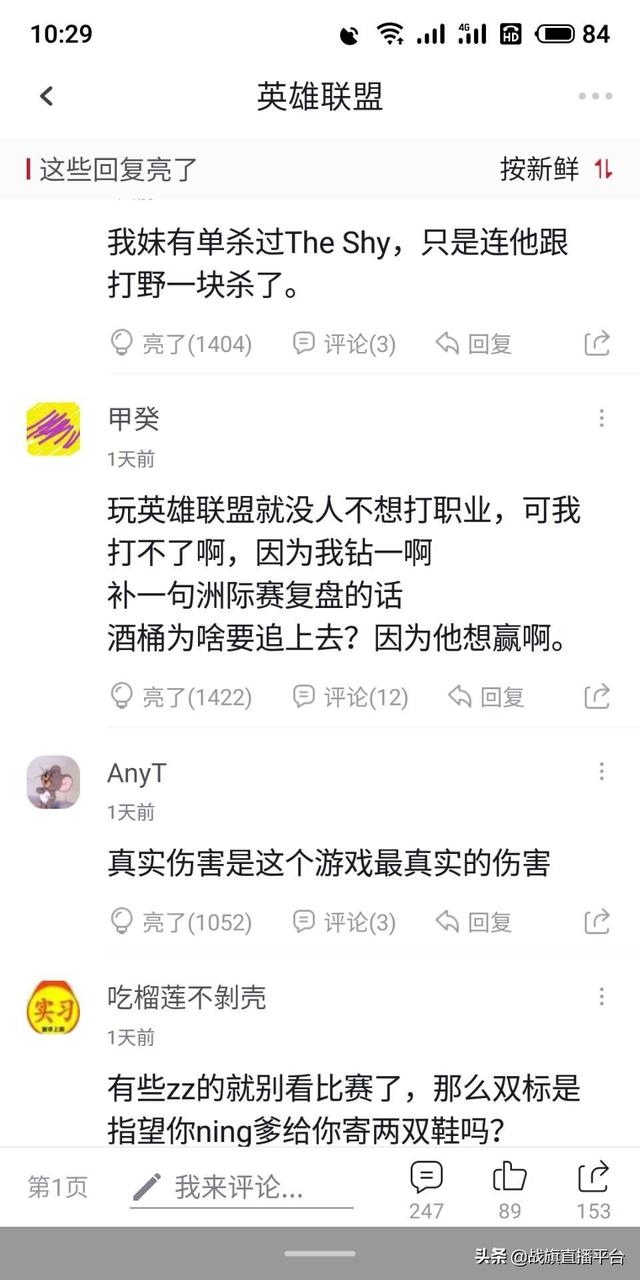Toggle sort order with 按新鲜
Image resolution: width=640 pixels, height=1280 pixels.
pyautogui.click(x=556, y=169)
